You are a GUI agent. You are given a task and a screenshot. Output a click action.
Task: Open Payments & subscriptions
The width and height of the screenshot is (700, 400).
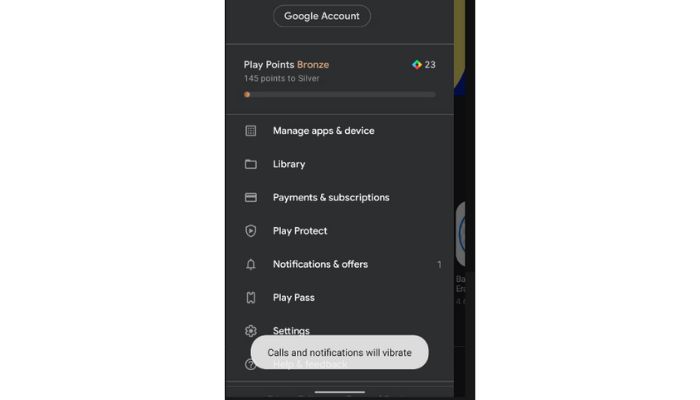click(x=331, y=197)
